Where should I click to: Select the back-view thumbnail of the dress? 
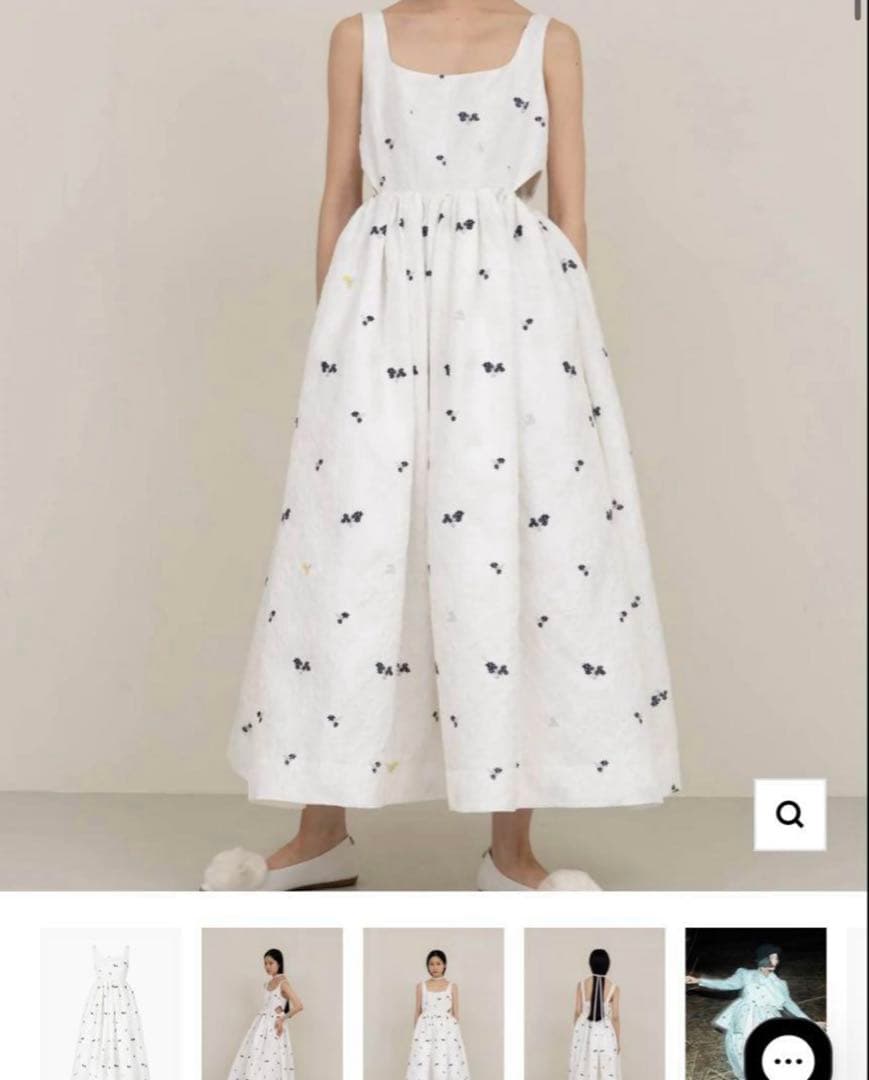(595, 1003)
